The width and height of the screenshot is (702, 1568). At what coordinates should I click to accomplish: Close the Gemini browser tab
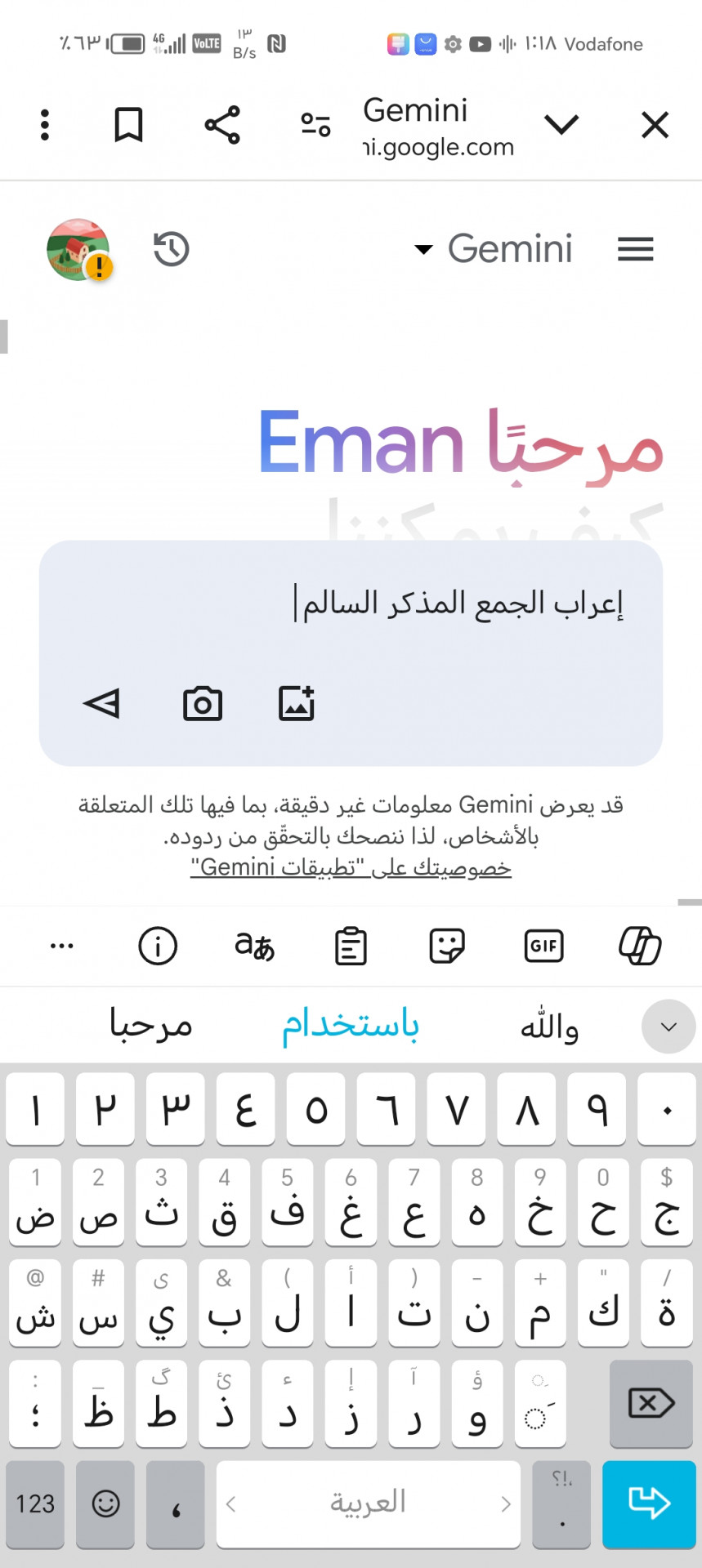pyautogui.click(x=655, y=126)
